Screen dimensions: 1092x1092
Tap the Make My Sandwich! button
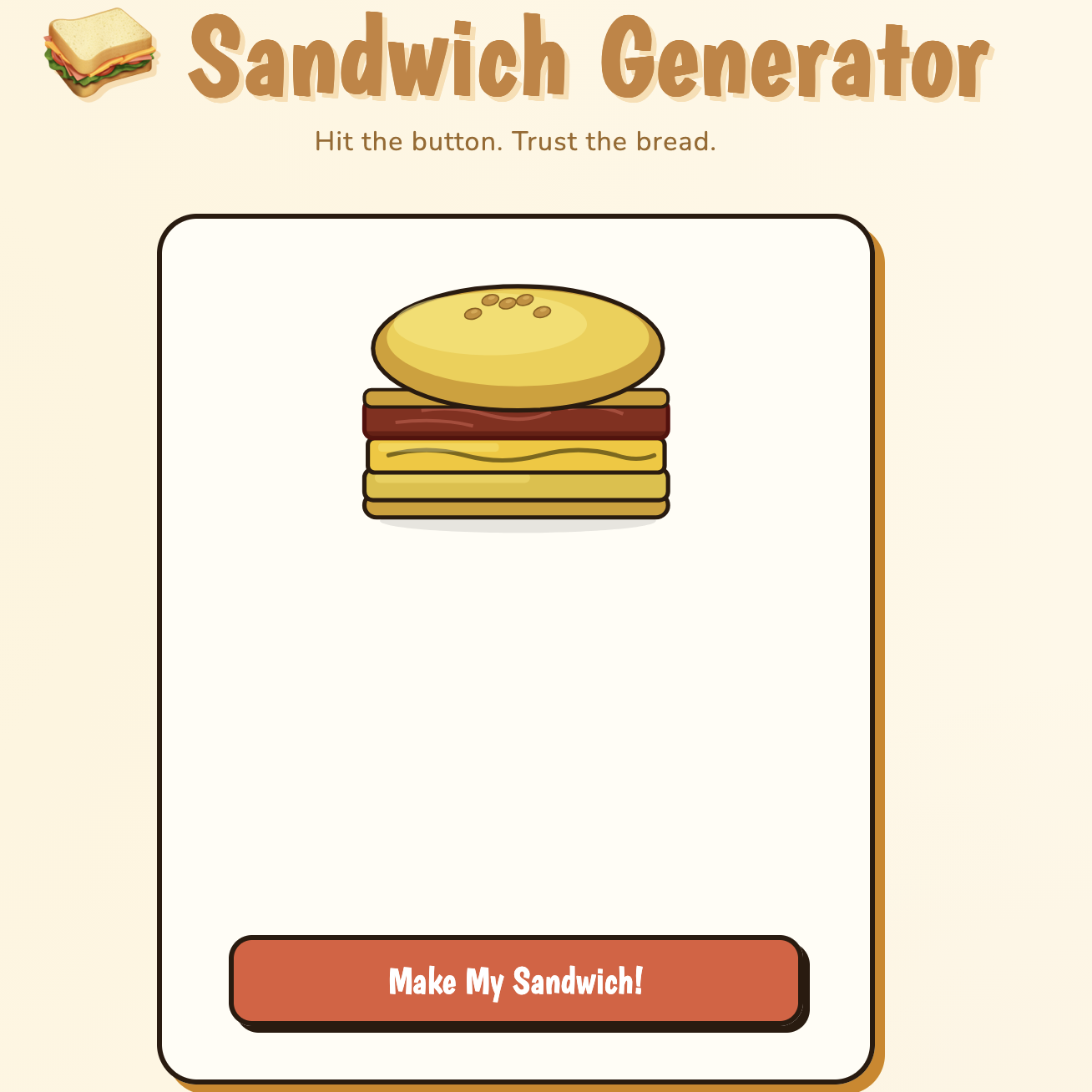pos(516,980)
